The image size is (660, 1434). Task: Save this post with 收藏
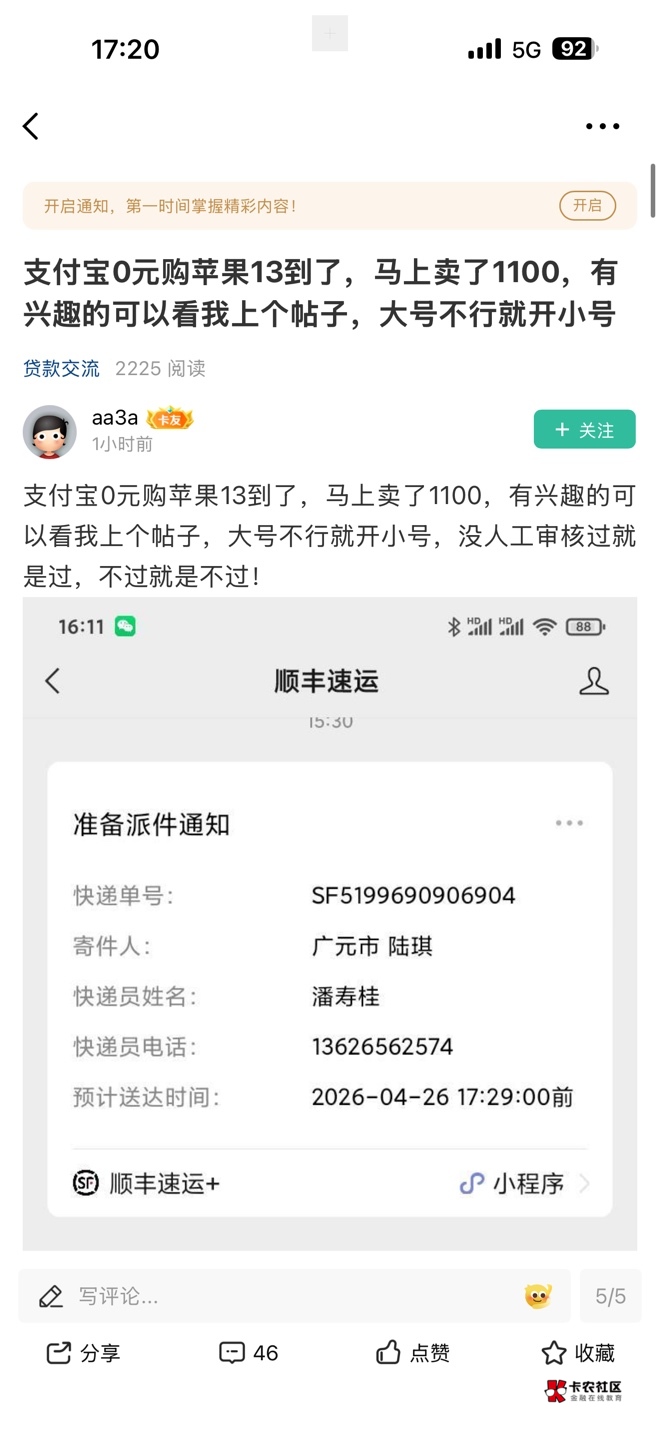coord(578,1353)
